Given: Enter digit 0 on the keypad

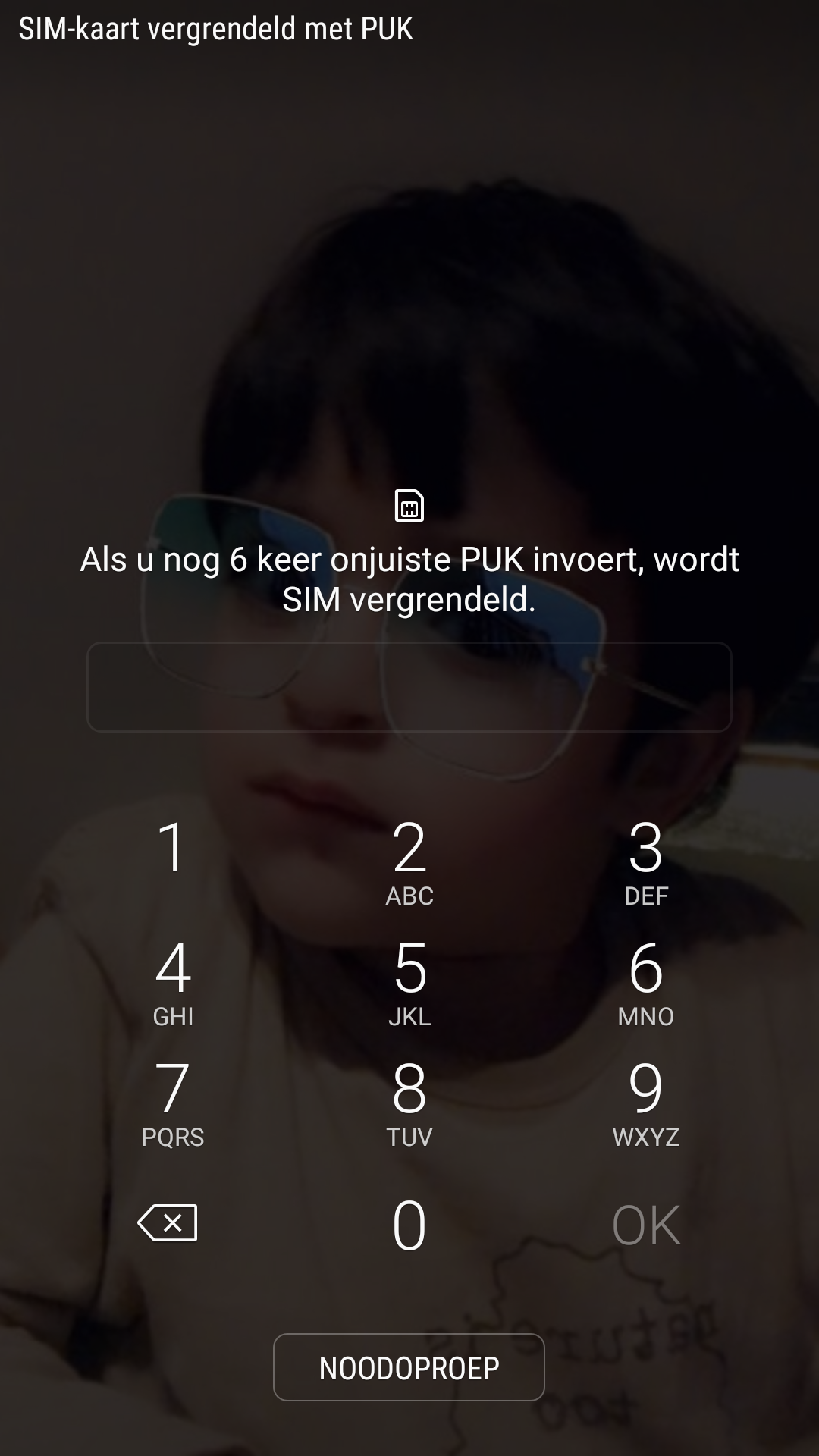Looking at the screenshot, I should [409, 1225].
